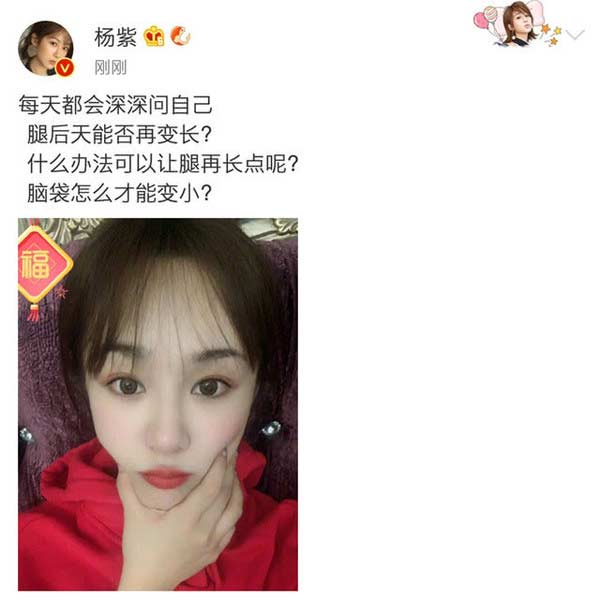Open 杨紫's profile picture
Viewport: 600px width, 602px height.
coord(46,47)
